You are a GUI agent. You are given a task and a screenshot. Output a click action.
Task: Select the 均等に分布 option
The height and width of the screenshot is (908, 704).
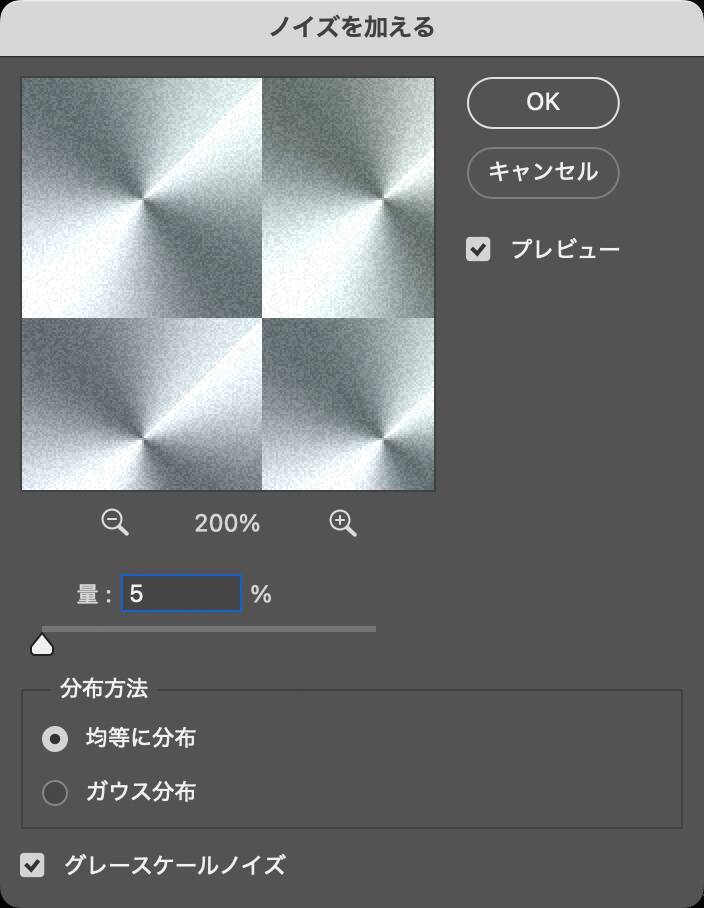point(55,739)
